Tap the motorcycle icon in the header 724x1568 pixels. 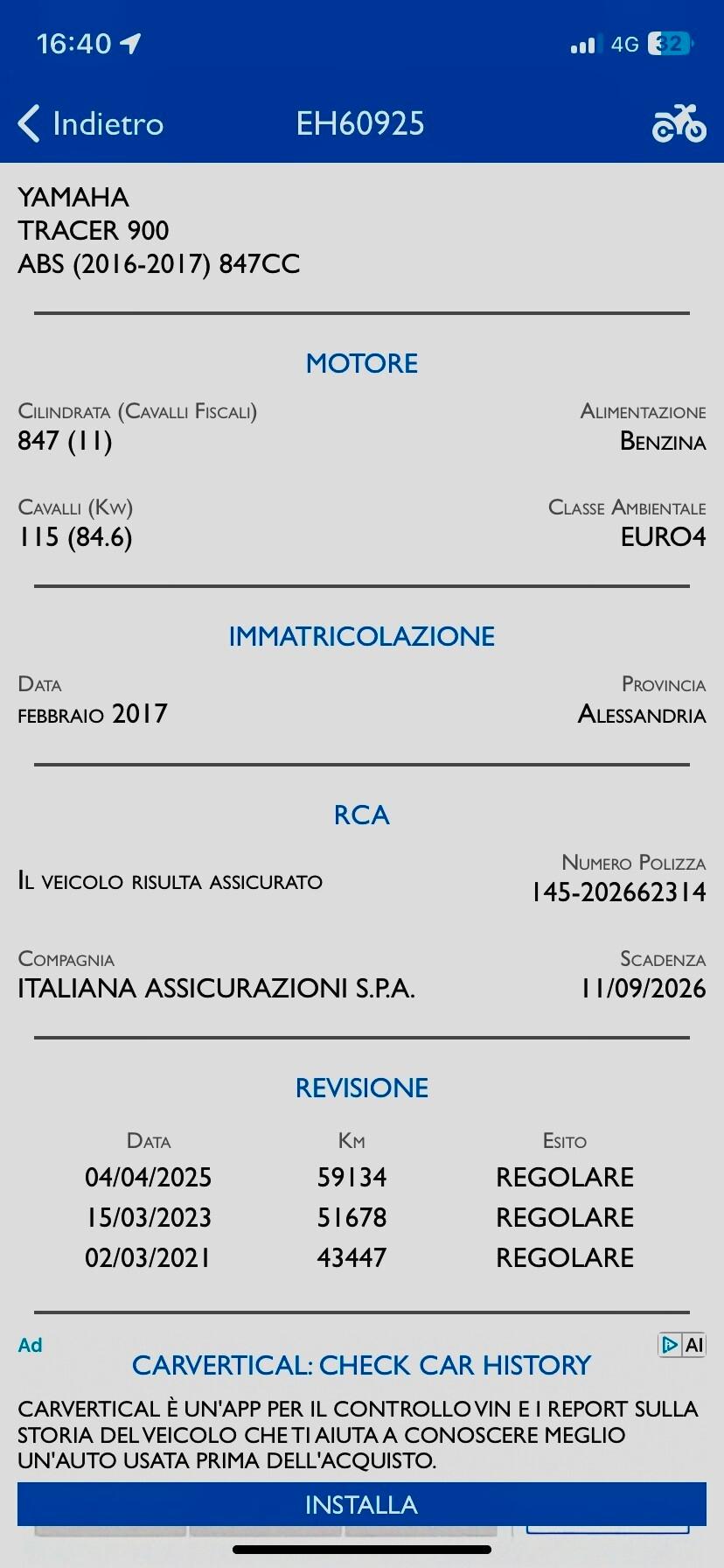click(x=679, y=123)
